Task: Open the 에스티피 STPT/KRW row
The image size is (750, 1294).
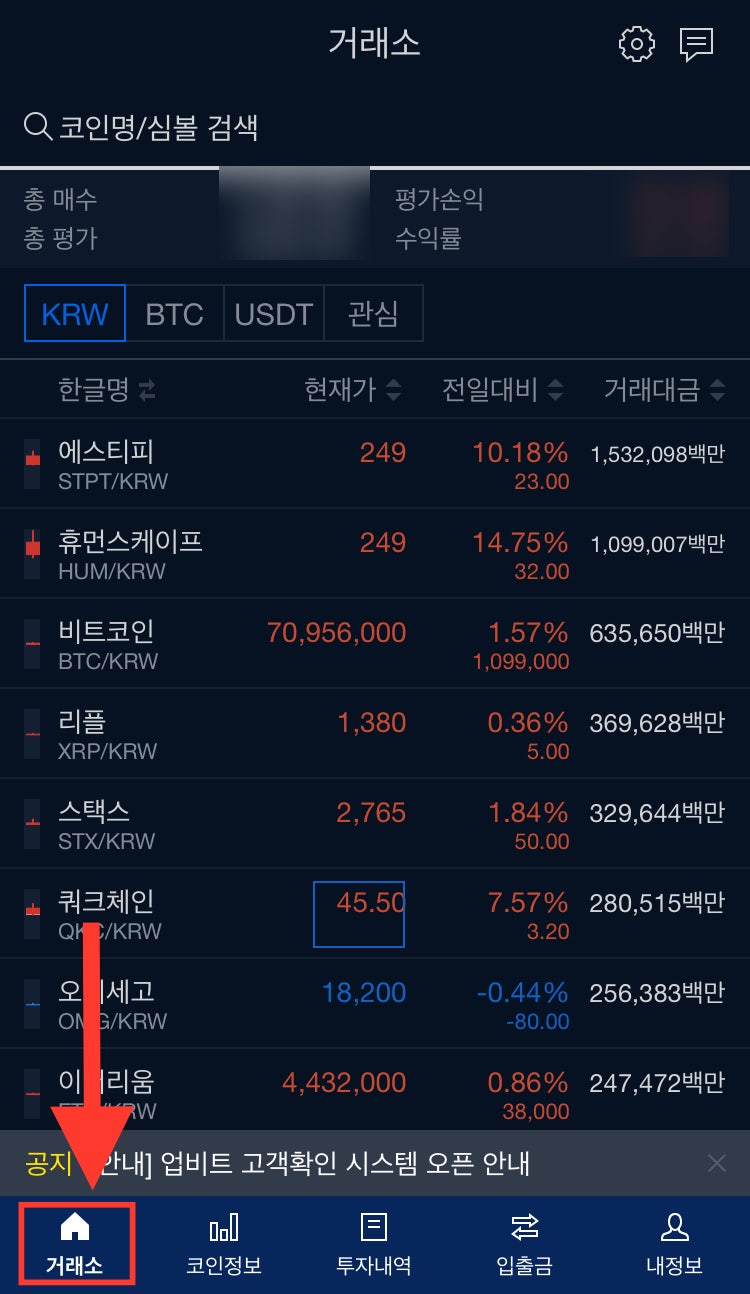Action: point(375,464)
